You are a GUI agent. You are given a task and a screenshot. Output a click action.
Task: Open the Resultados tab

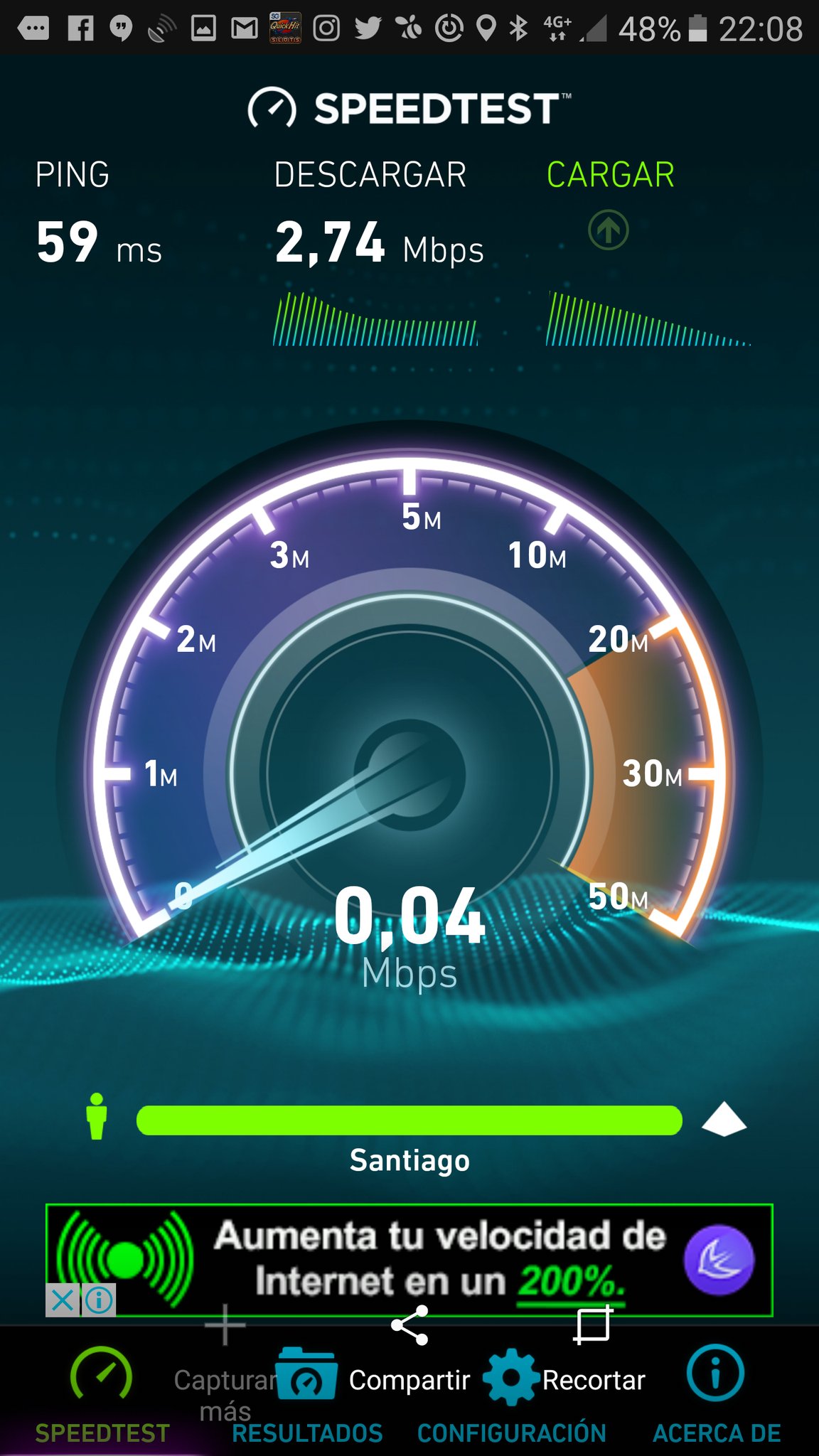click(x=306, y=1395)
